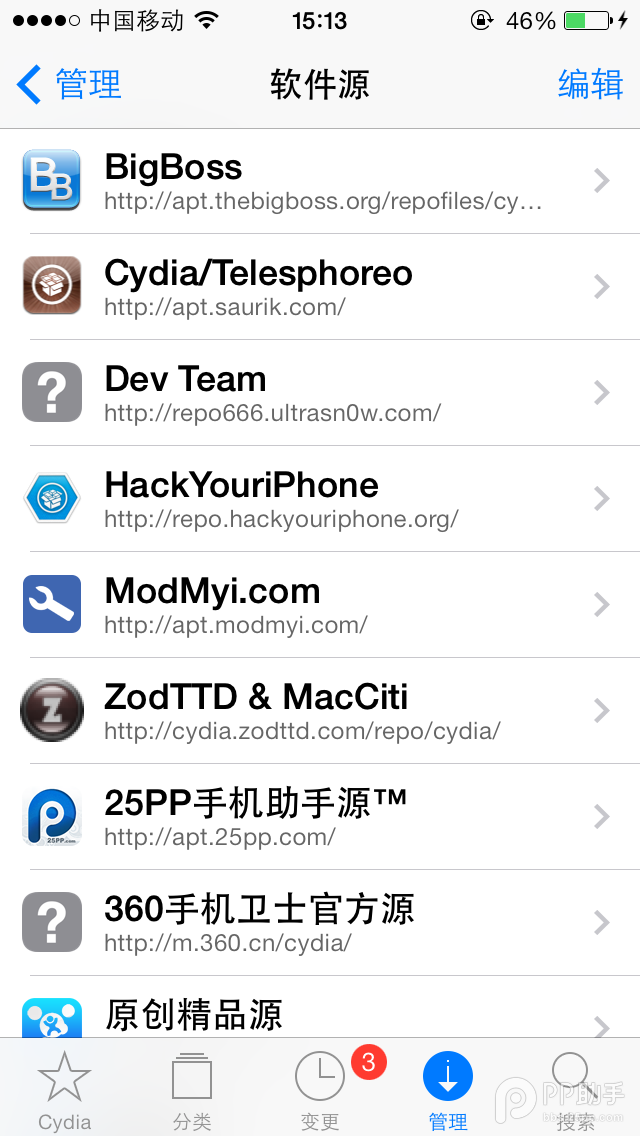The height and width of the screenshot is (1136, 640).
Task: Select the 管理 tab
Action: click(x=448, y=1090)
